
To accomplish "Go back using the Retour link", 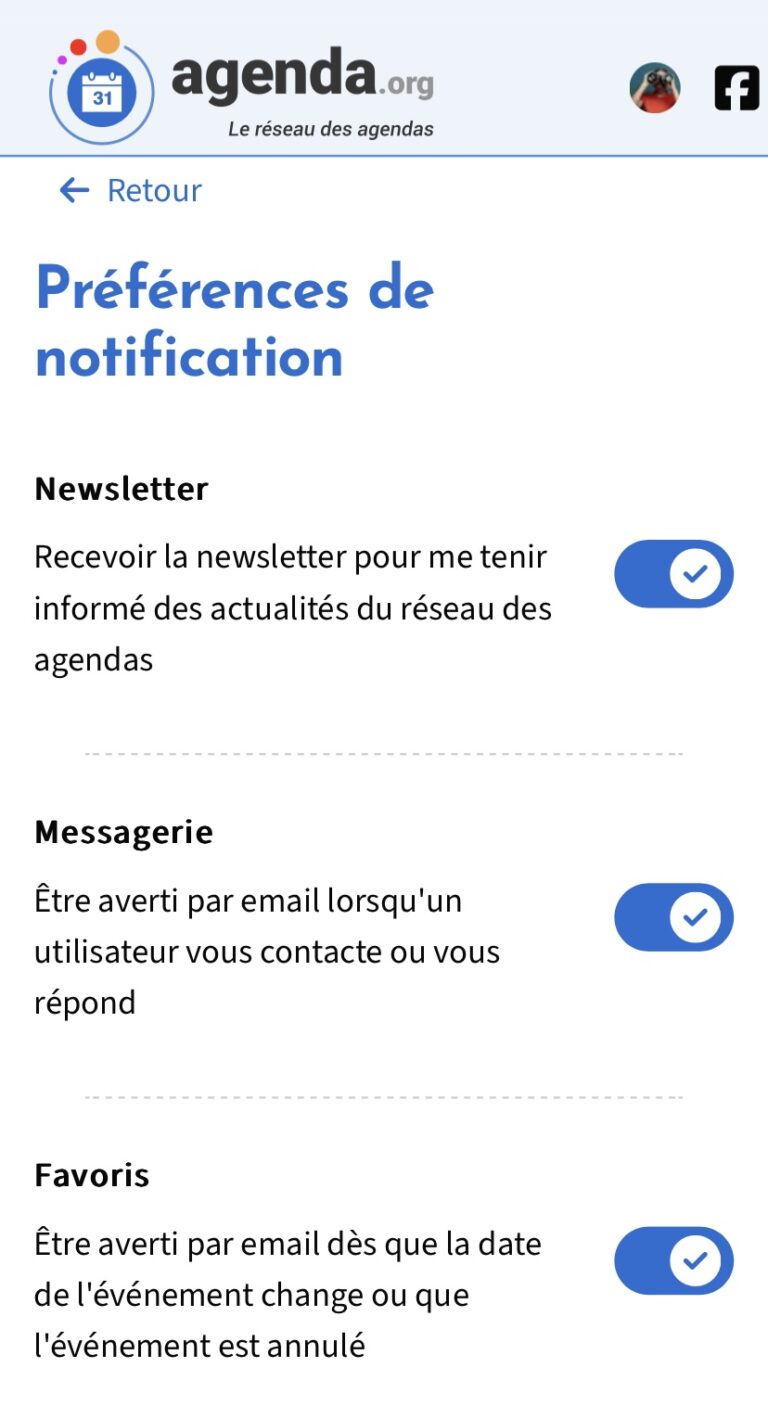I will click(130, 190).
